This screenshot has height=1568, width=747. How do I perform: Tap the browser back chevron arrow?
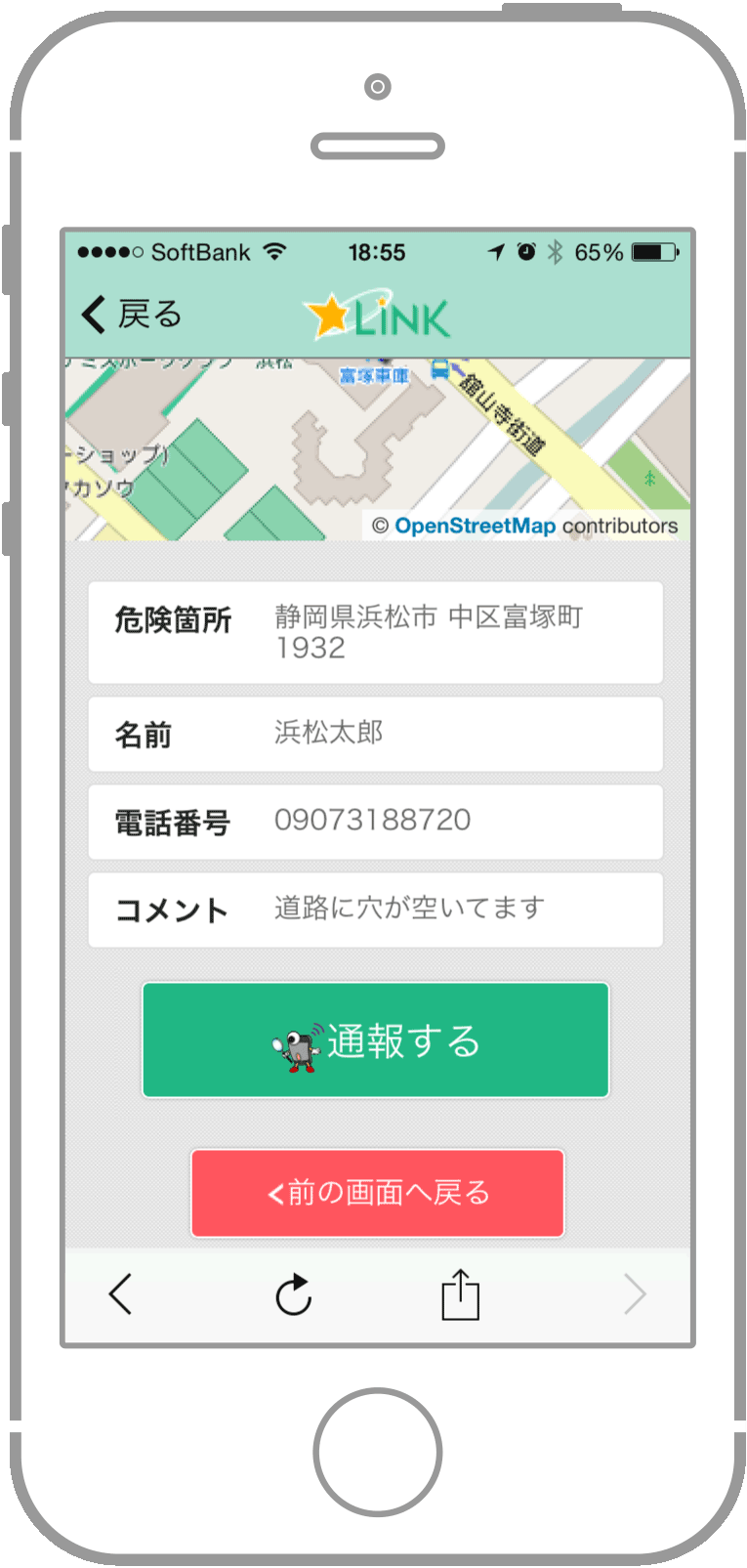120,1293
